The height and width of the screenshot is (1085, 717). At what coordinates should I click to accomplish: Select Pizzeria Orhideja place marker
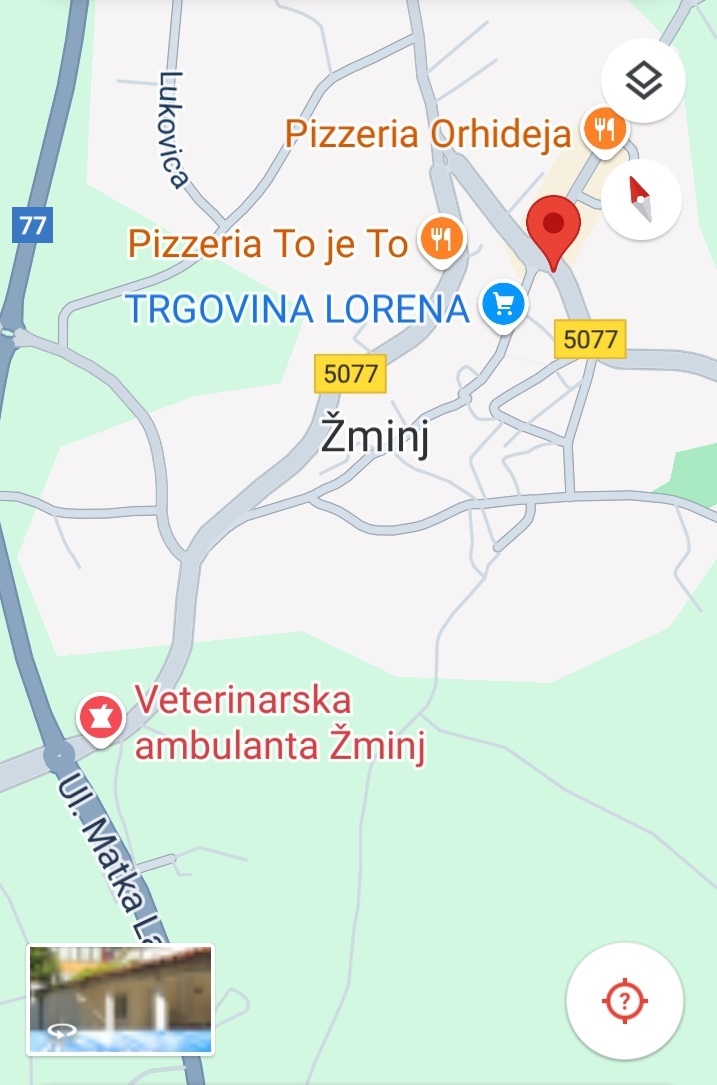(606, 131)
